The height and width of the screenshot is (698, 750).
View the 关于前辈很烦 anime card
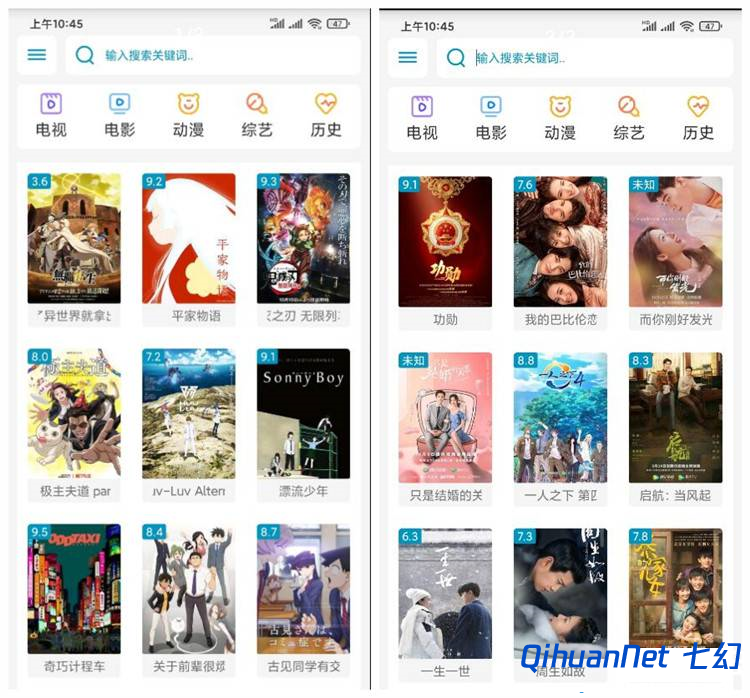coord(189,588)
